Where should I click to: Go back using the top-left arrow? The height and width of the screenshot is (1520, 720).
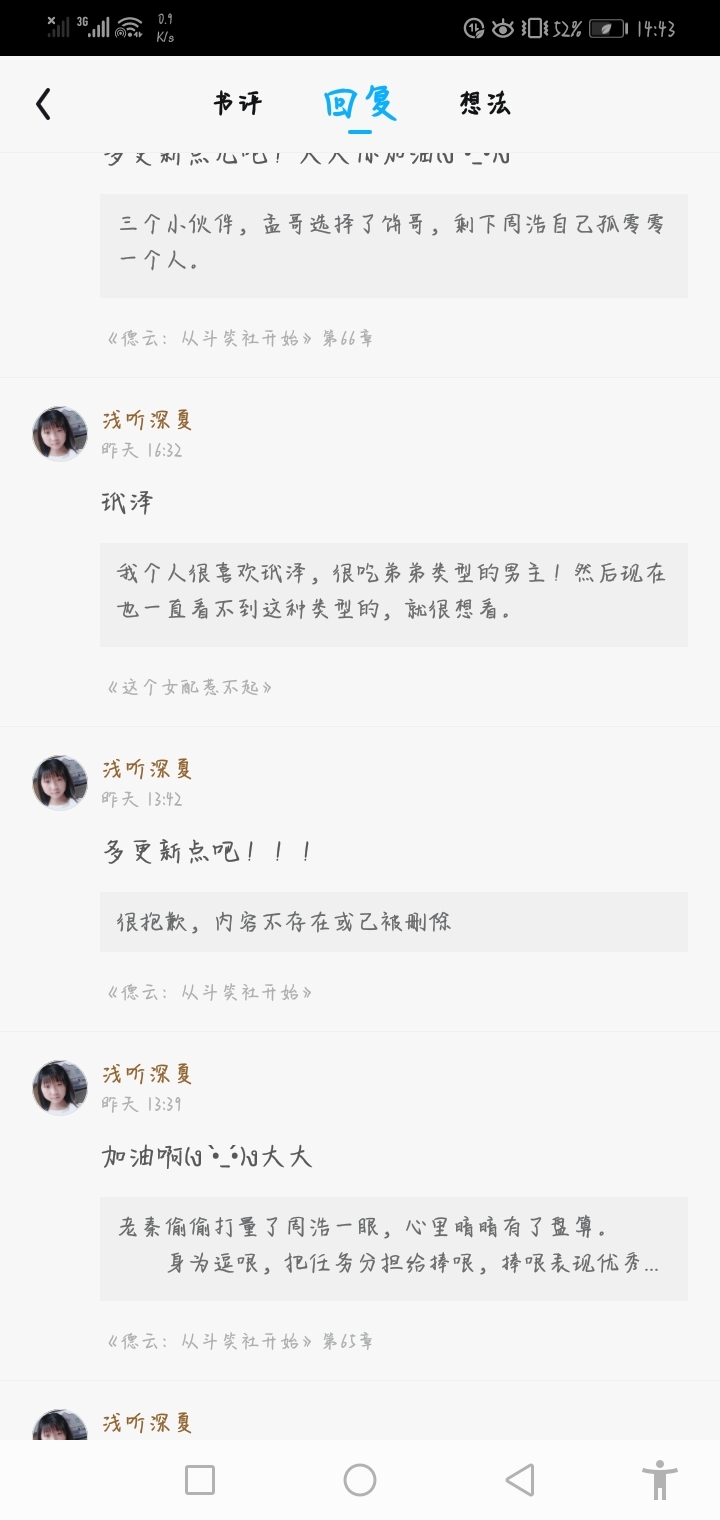click(x=43, y=104)
